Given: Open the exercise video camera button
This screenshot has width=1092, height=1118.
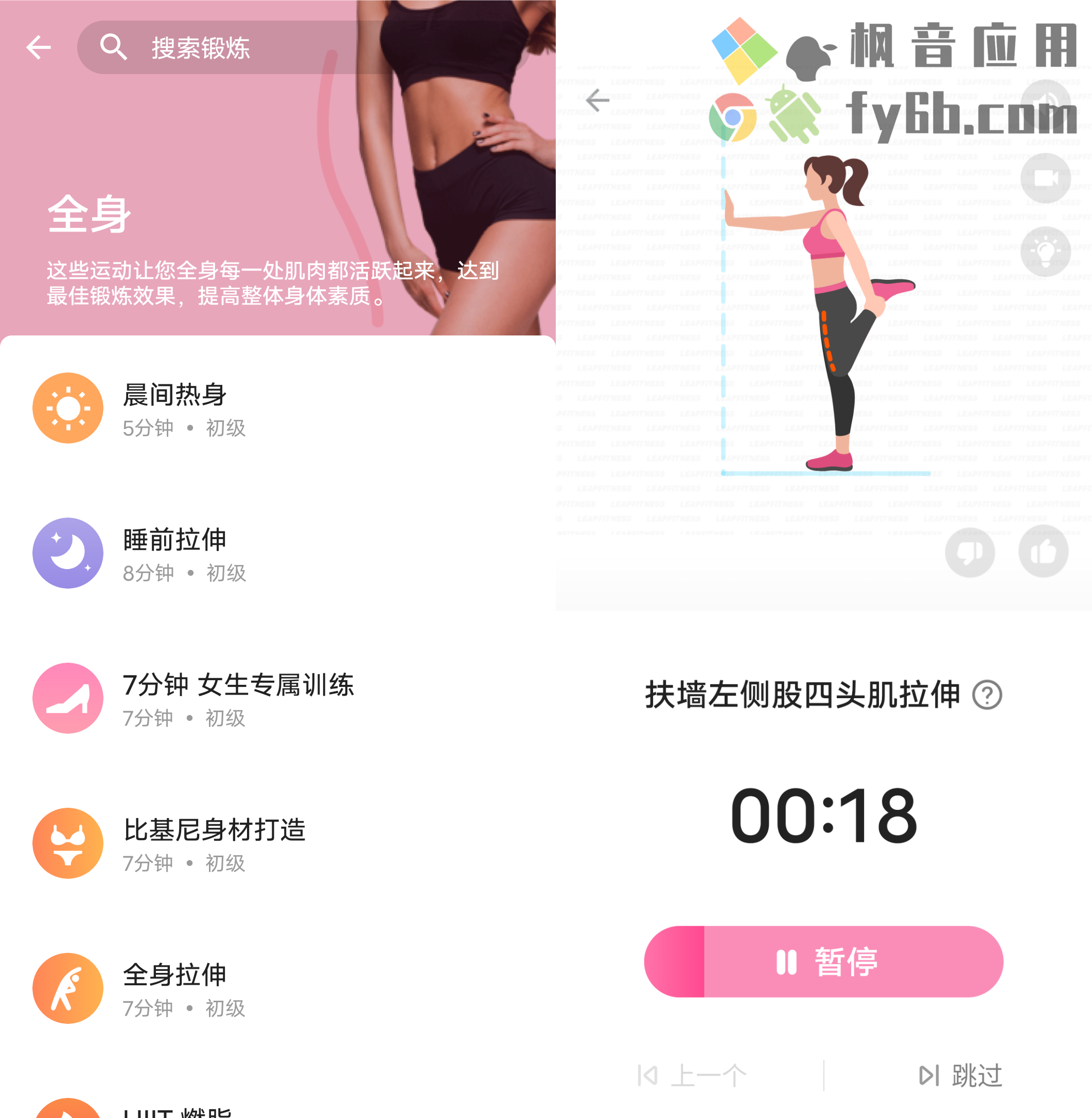Looking at the screenshot, I should [1045, 179].
